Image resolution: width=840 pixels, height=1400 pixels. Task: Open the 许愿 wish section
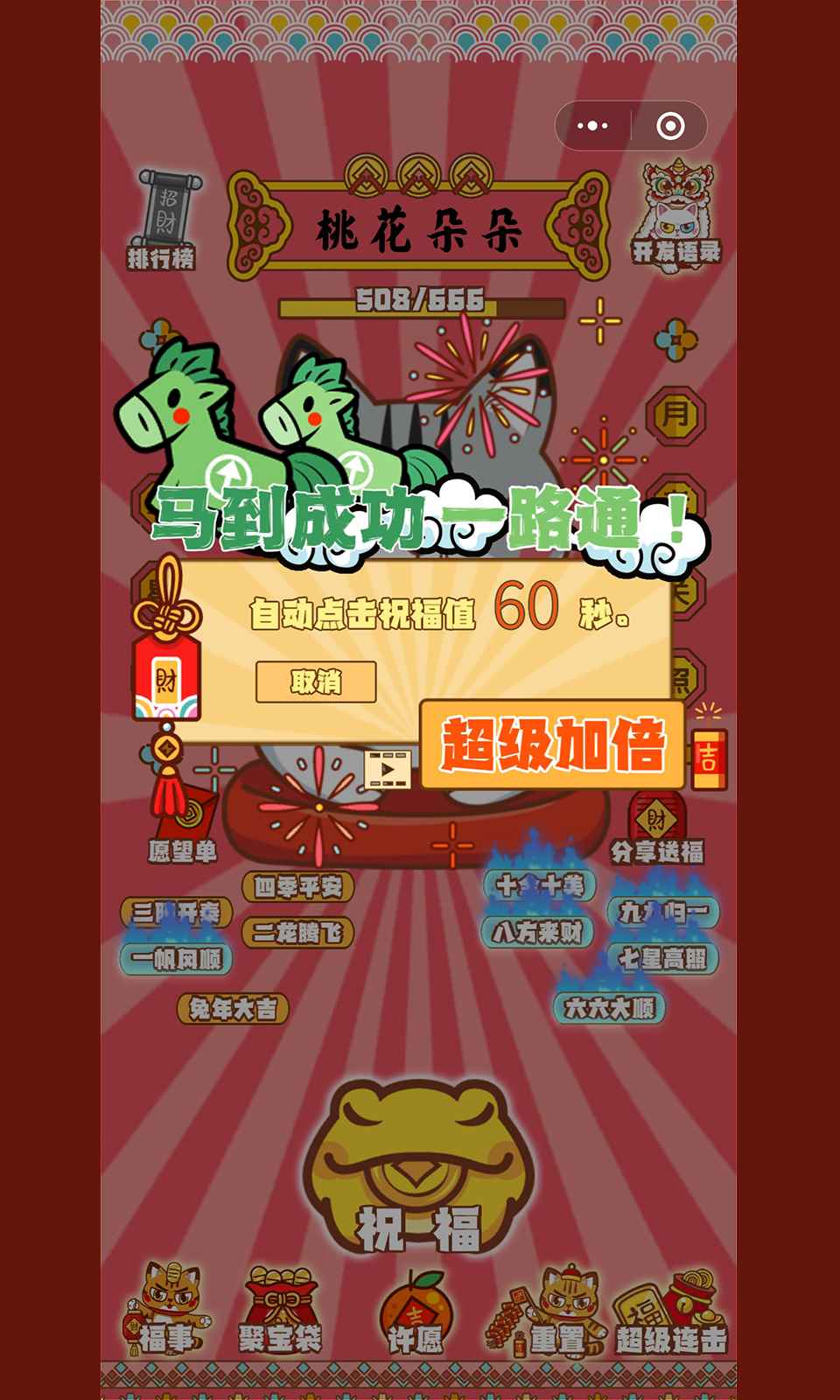[x=416, y=1314]
